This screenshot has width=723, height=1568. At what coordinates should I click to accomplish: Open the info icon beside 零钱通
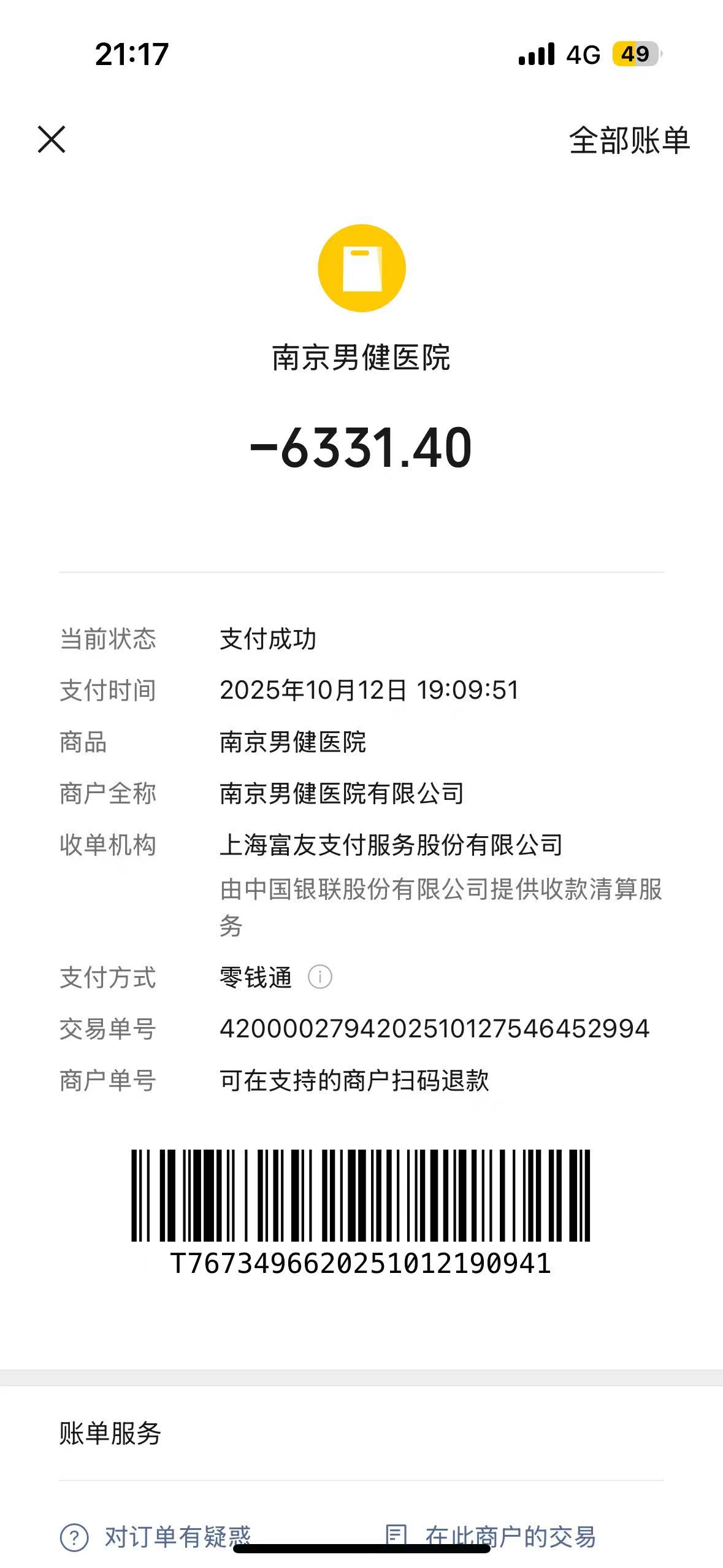[321, 975]
